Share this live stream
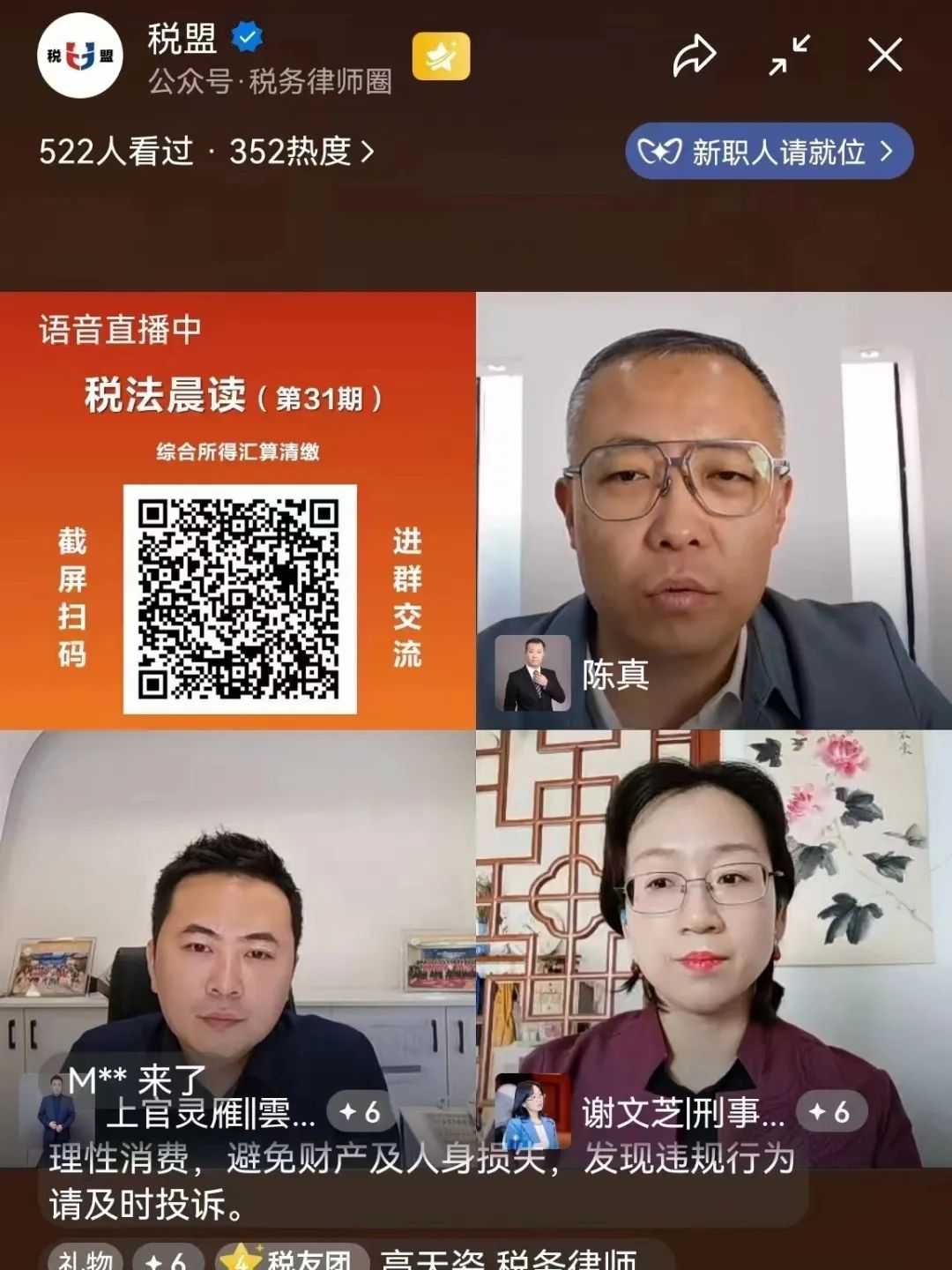 tap(694, 56)
